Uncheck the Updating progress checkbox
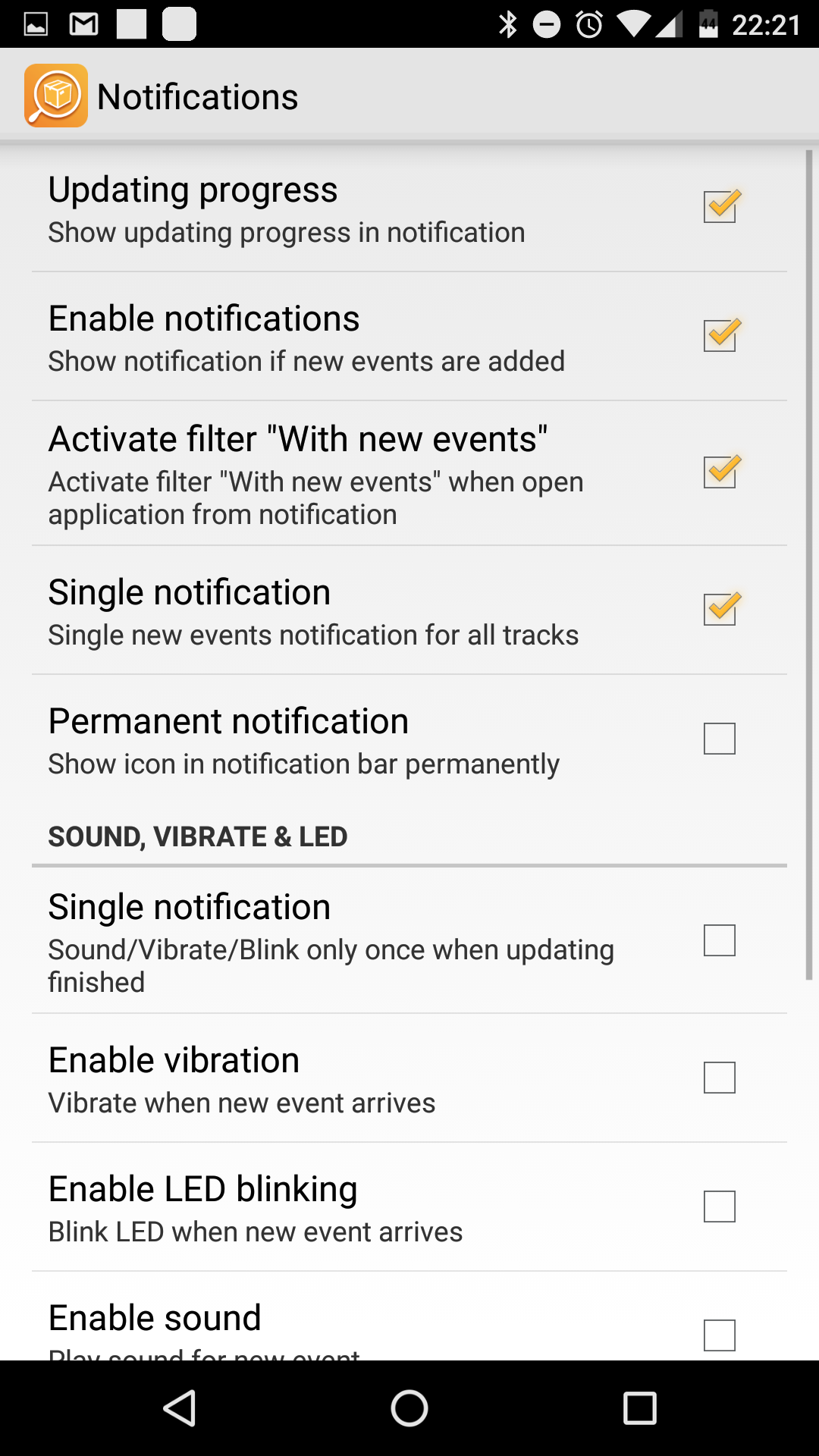 tap(720, 206)
